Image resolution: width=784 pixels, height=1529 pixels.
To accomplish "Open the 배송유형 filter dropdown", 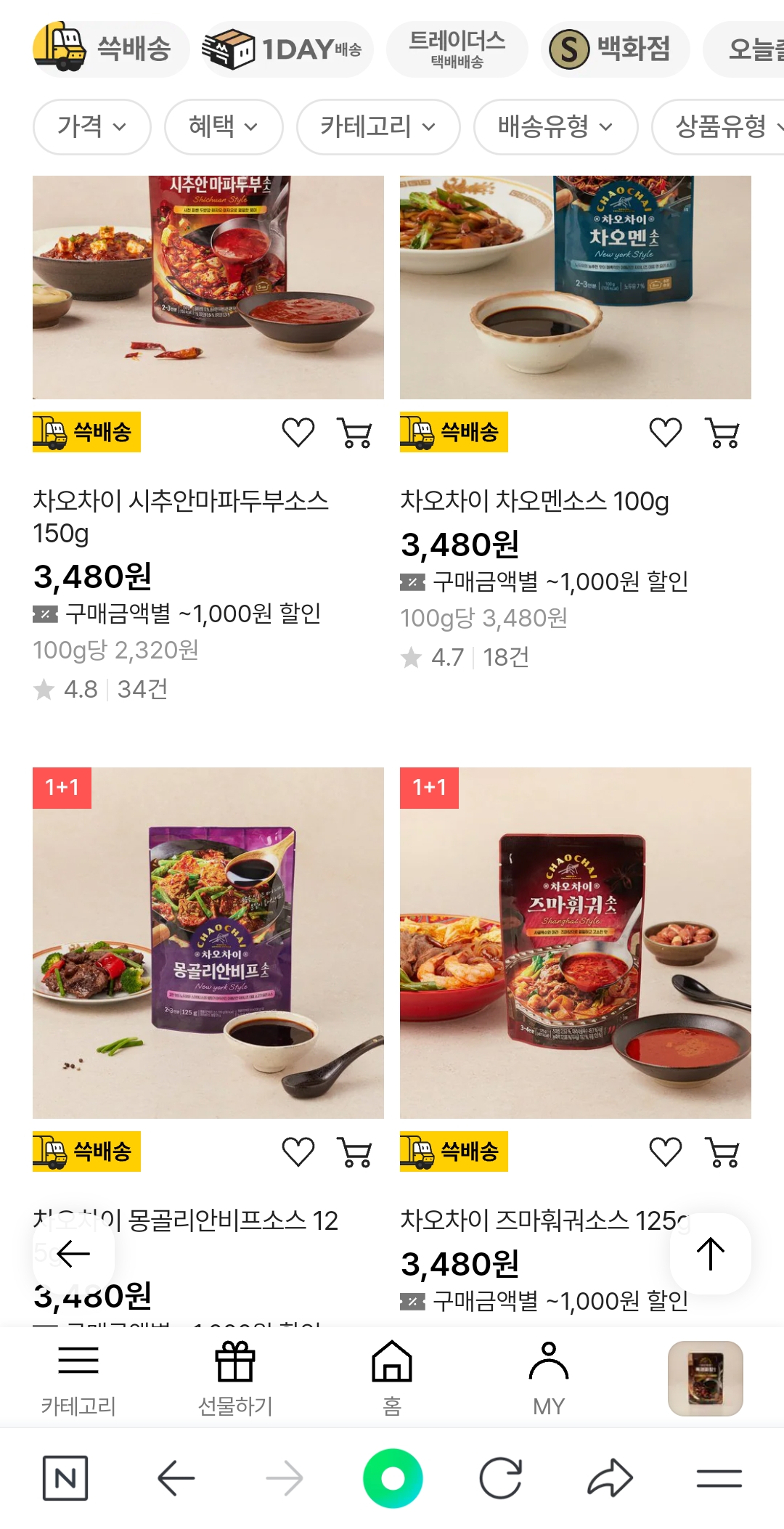I will click(555, 127).
